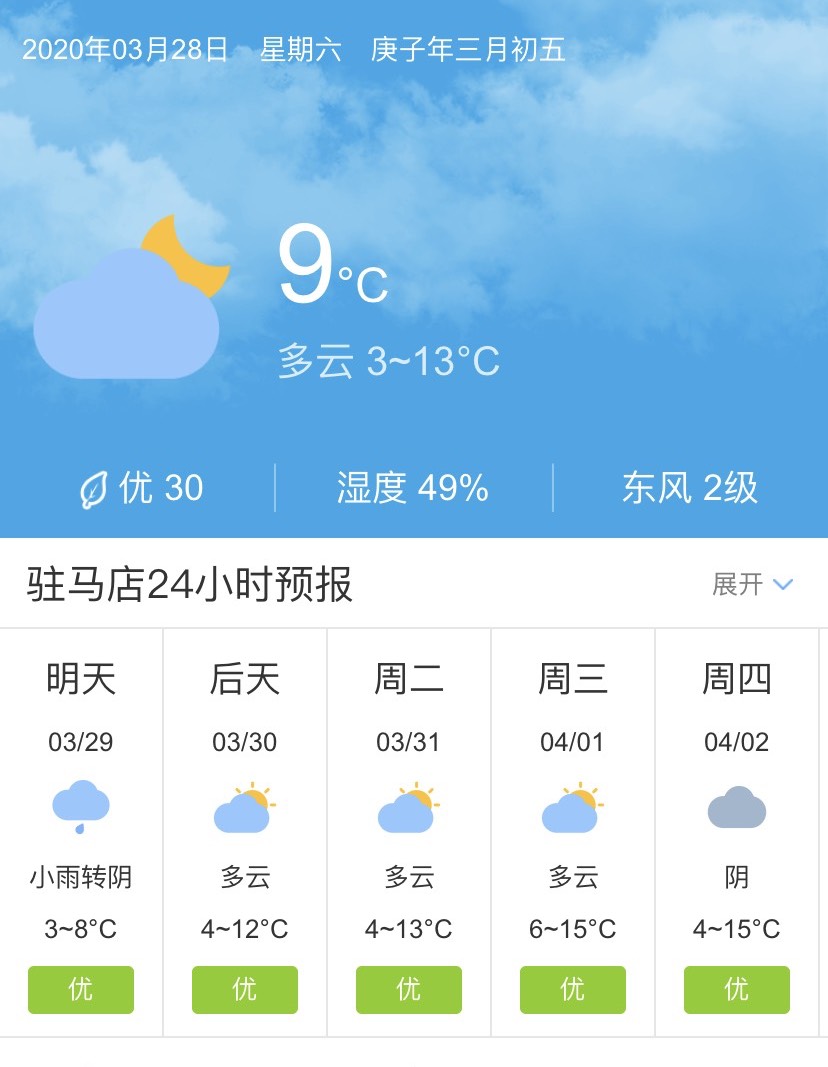
Task: Switch to the 明天 forecast column
Action: tap(80, 680)
